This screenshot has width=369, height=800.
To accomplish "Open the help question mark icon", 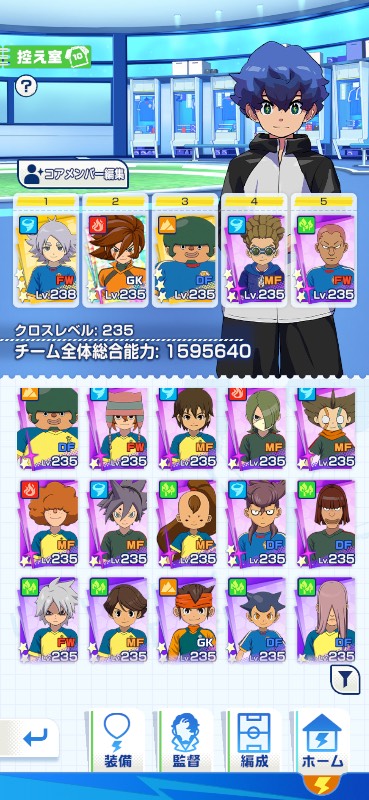I will point(26,86).
